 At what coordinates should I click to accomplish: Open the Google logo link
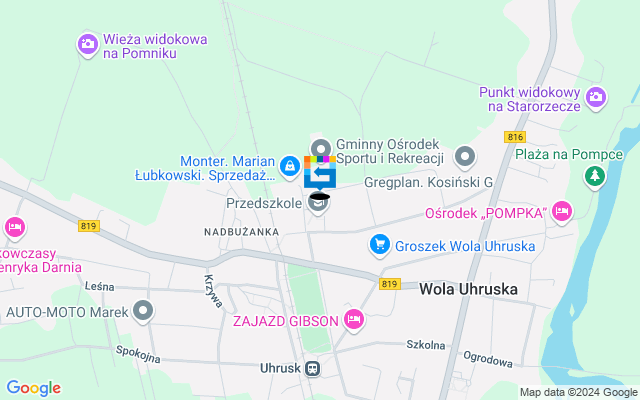click(33, 388)
